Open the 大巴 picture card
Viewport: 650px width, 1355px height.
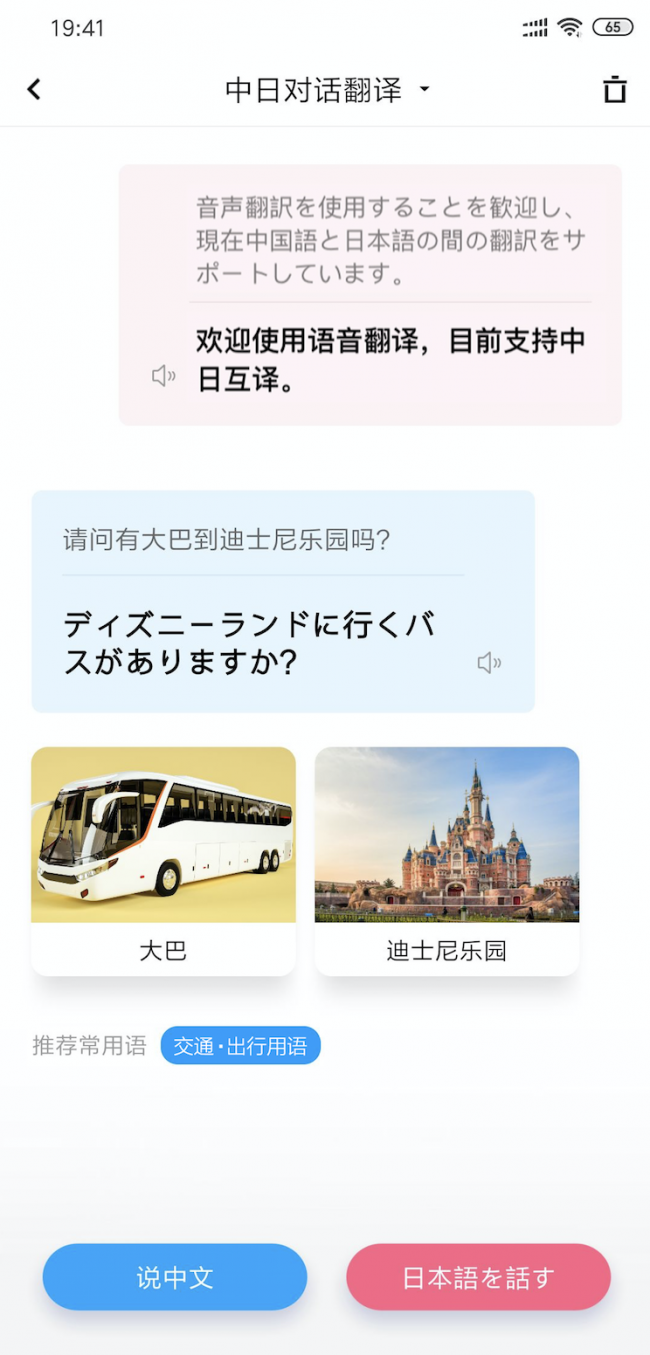tap(163, 860)
